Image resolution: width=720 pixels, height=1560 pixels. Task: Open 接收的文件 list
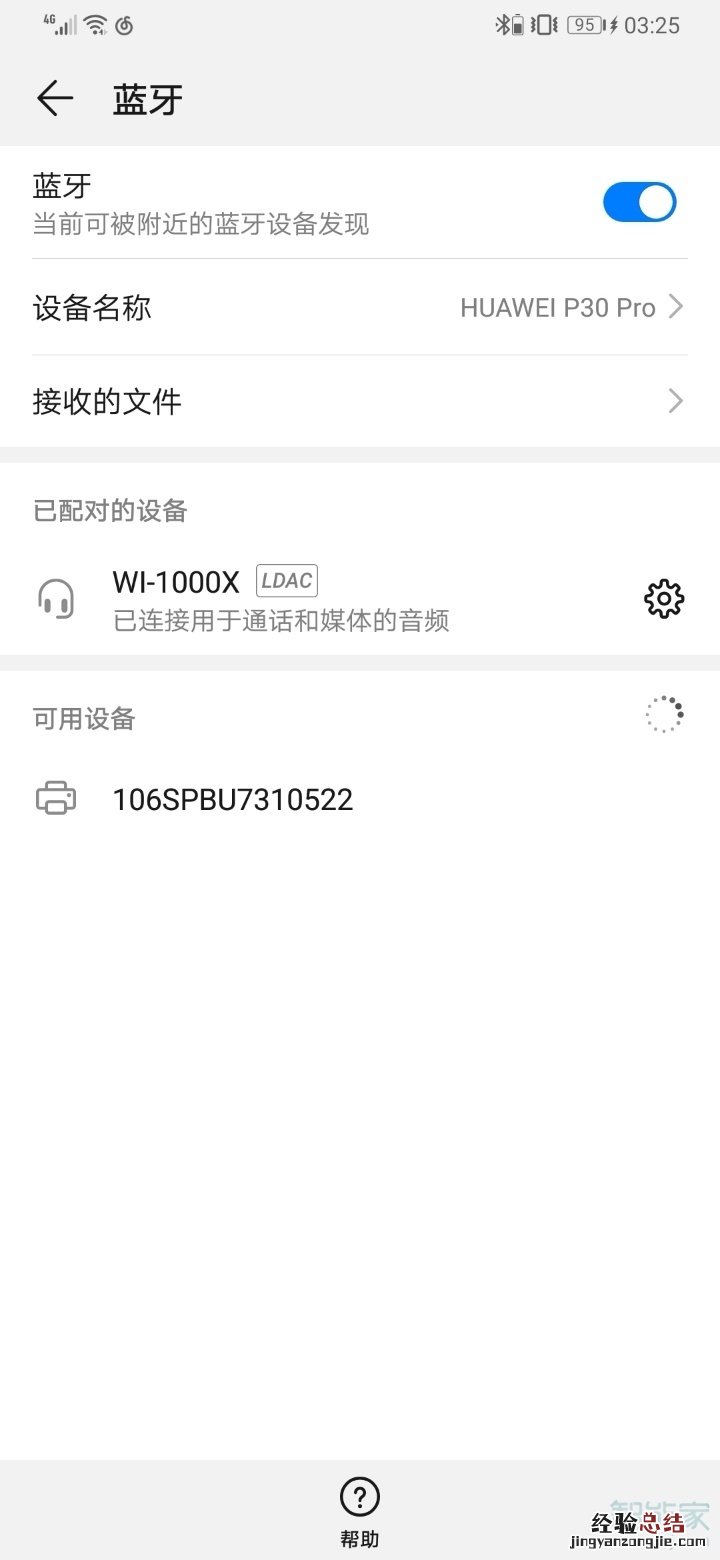[360, 402]
